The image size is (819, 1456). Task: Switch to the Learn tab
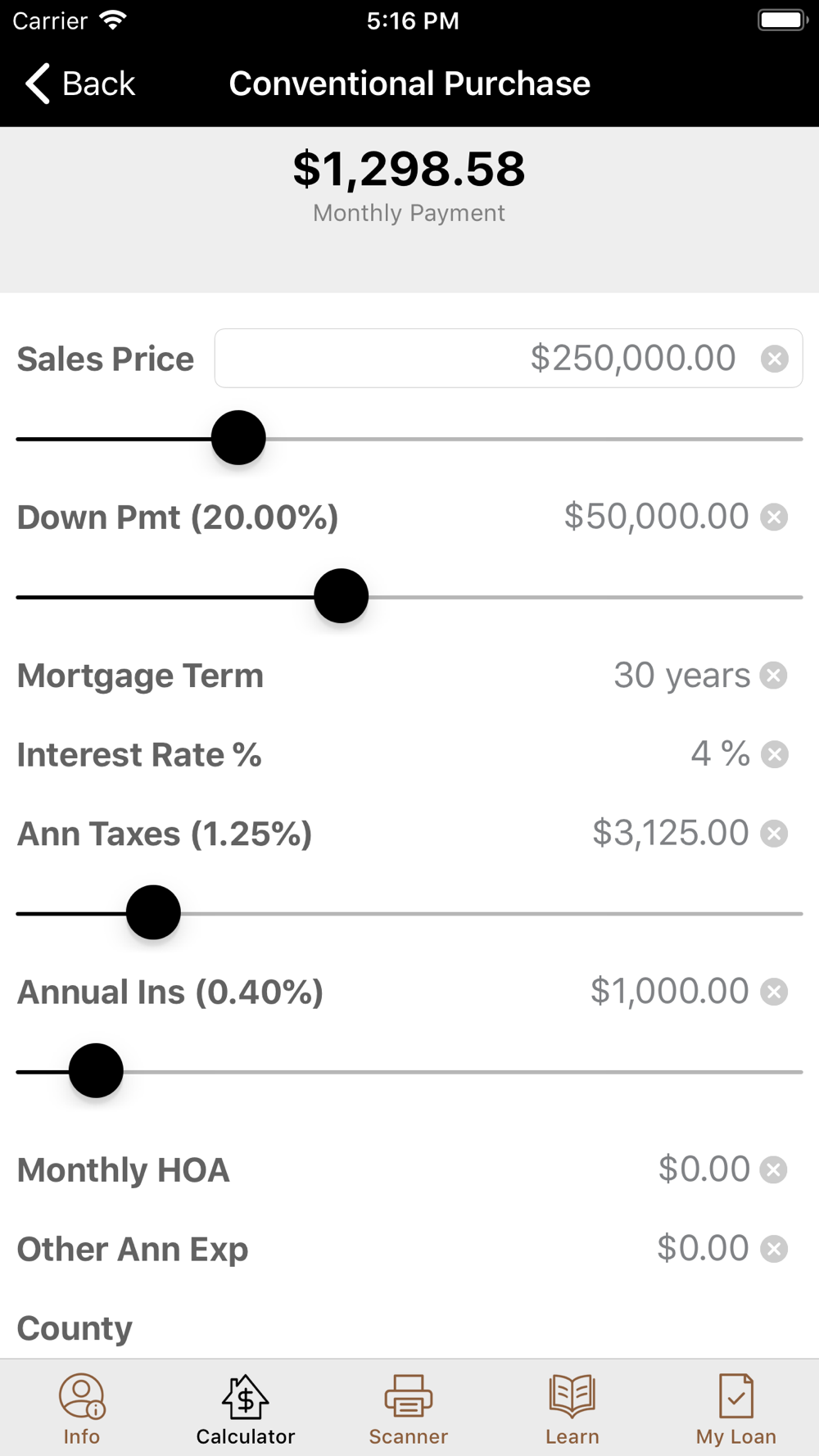(x=572, y=1409)
